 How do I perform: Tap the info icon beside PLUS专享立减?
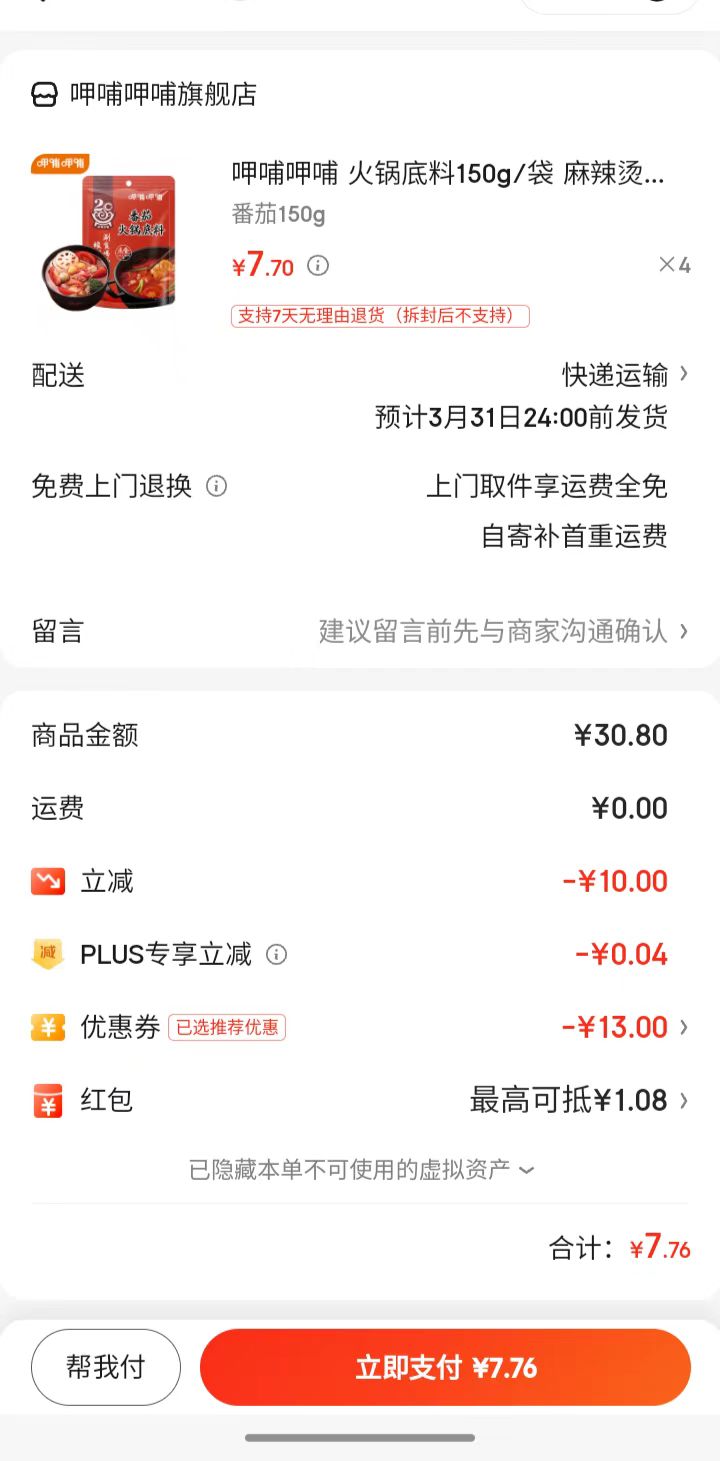[x=276, y=954]
